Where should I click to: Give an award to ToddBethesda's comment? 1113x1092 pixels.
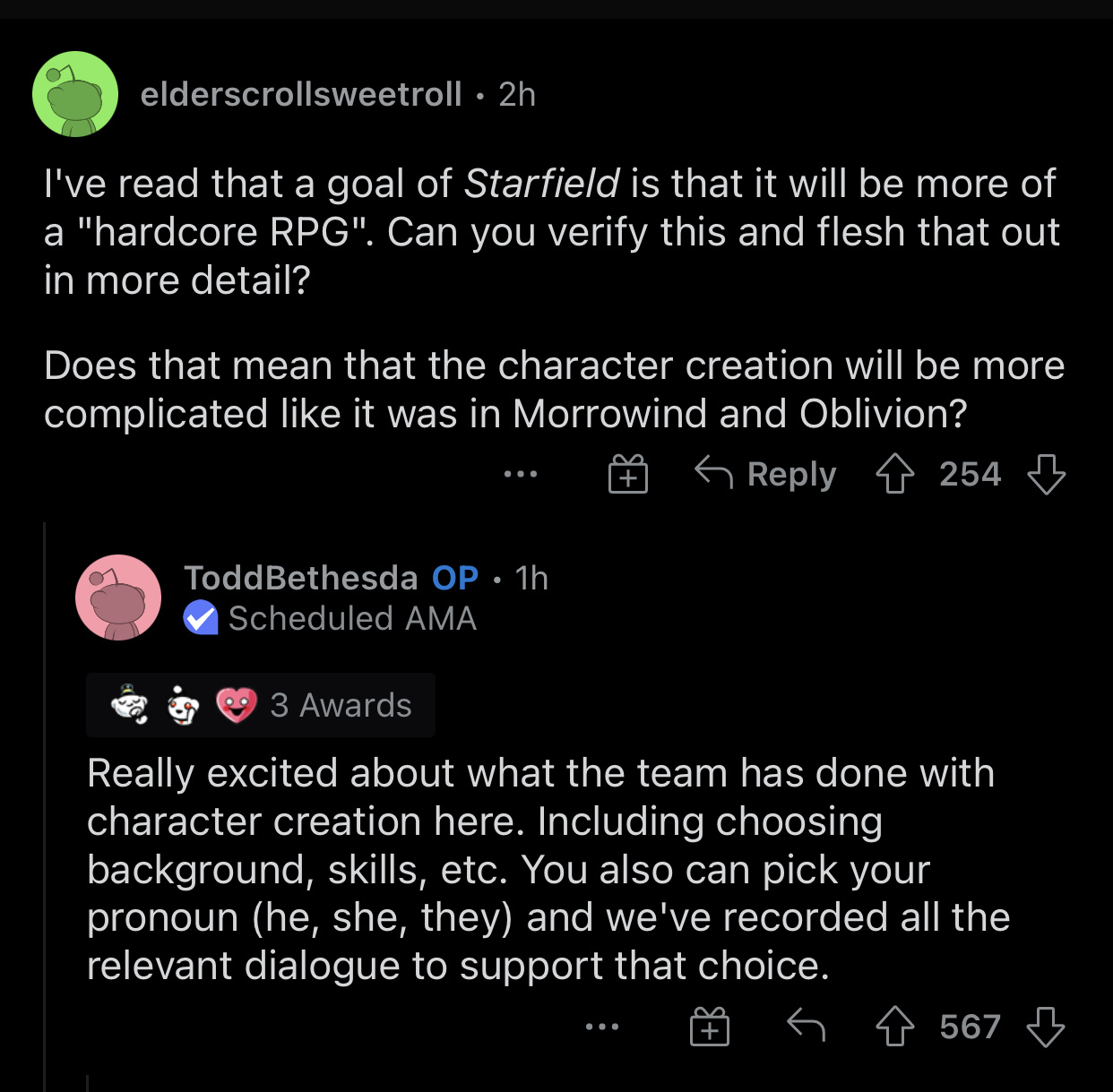click(x=710, y=1027)
